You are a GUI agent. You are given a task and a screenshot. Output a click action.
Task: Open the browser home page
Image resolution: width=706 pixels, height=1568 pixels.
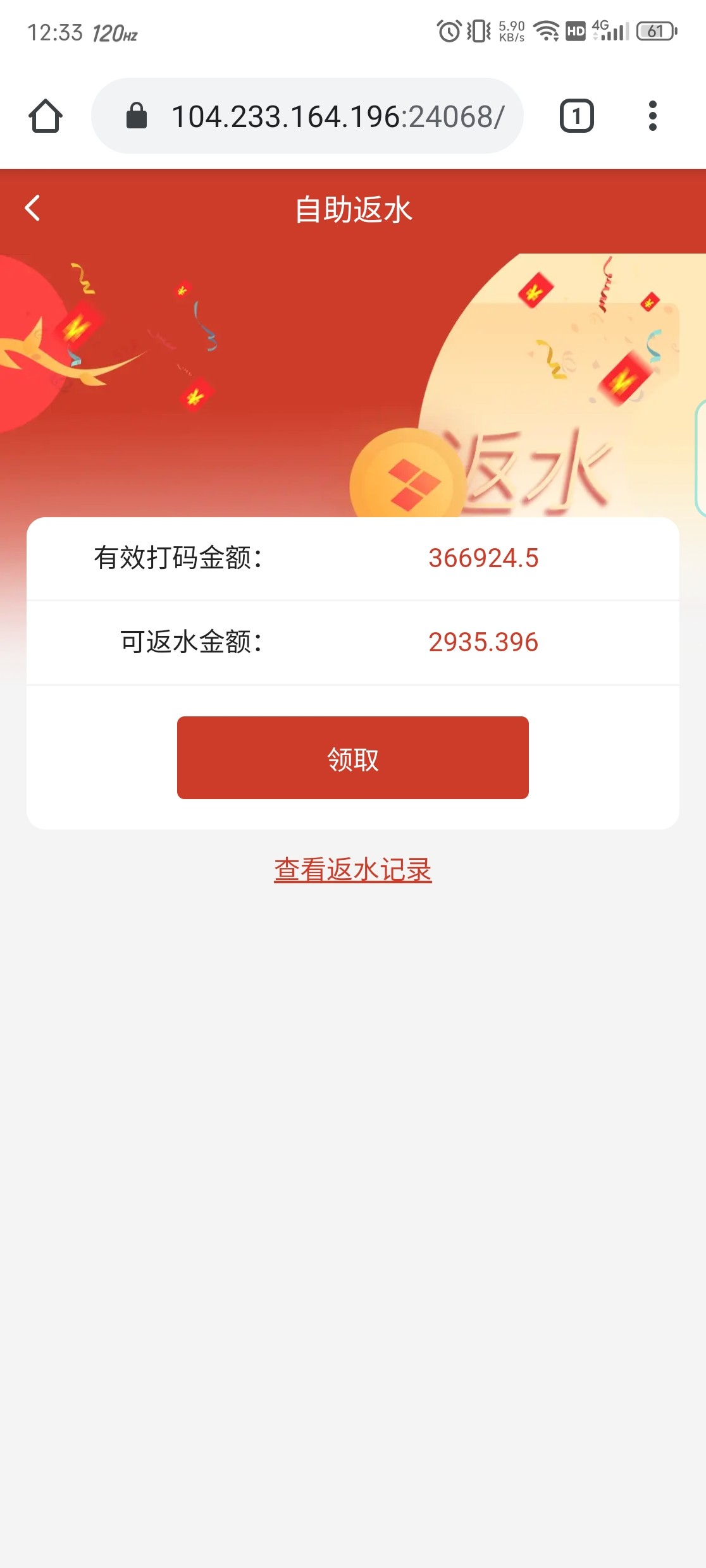[46, 116]
